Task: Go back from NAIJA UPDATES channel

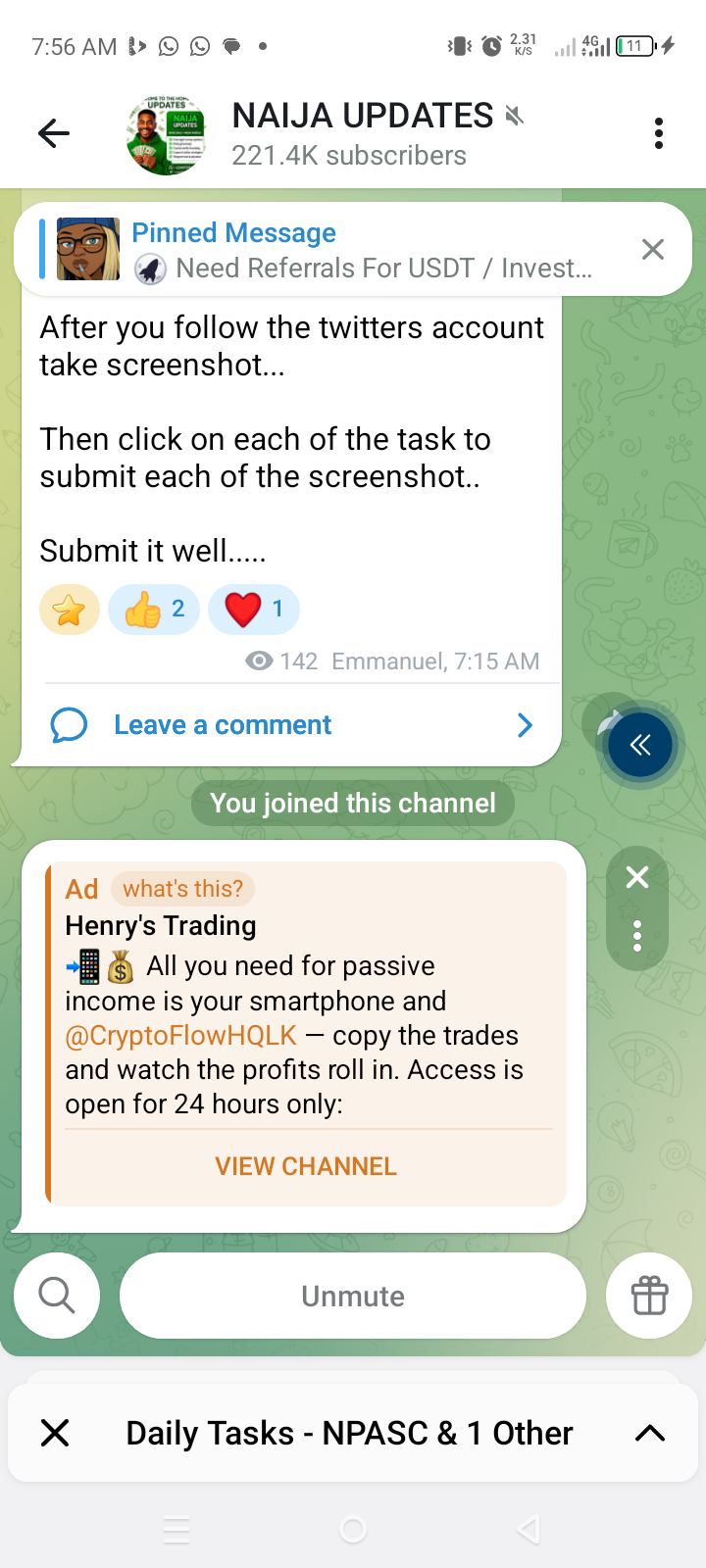Action: pos(54,133)
